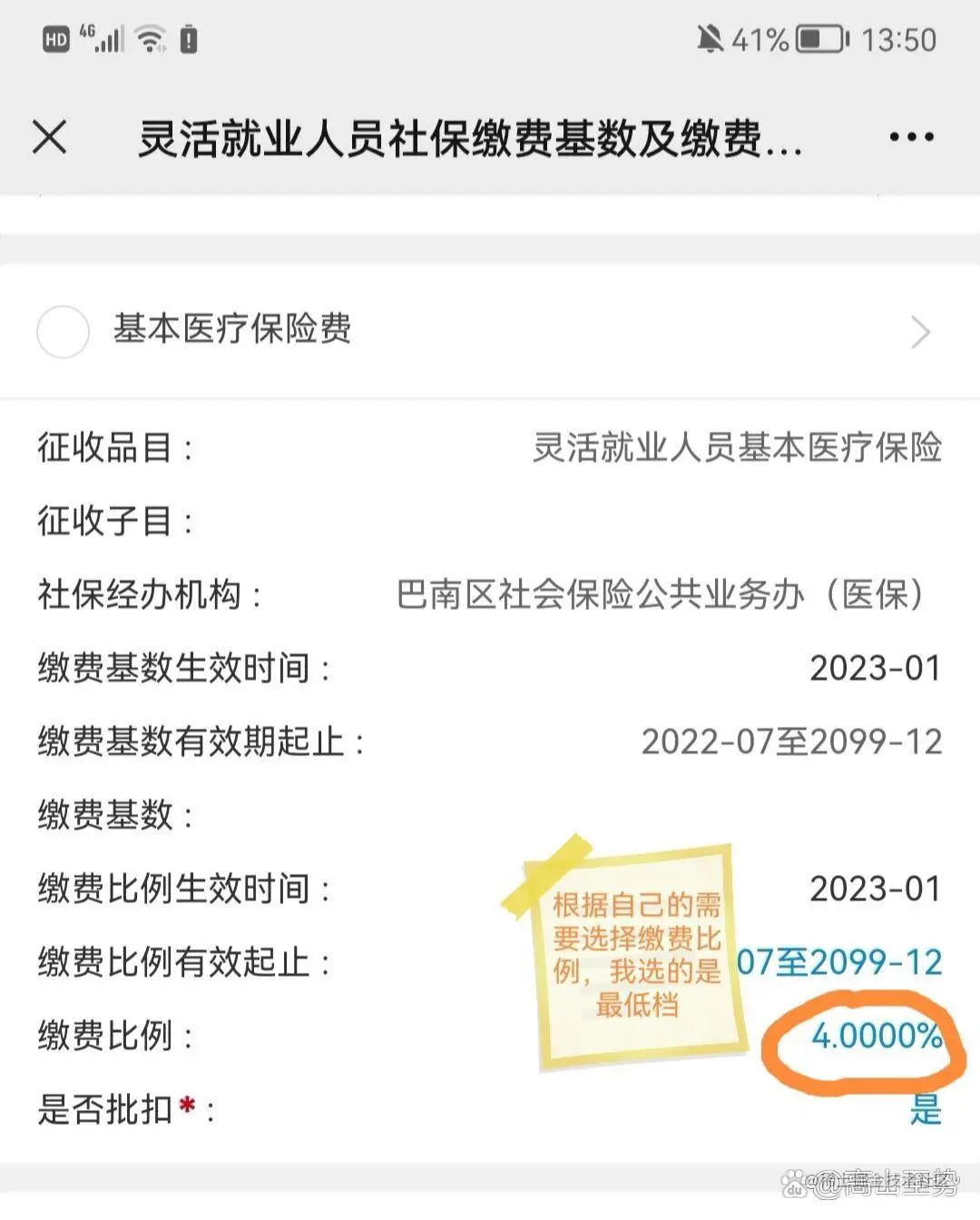Expand the 基本医疗保险费 row chevron

920,332
